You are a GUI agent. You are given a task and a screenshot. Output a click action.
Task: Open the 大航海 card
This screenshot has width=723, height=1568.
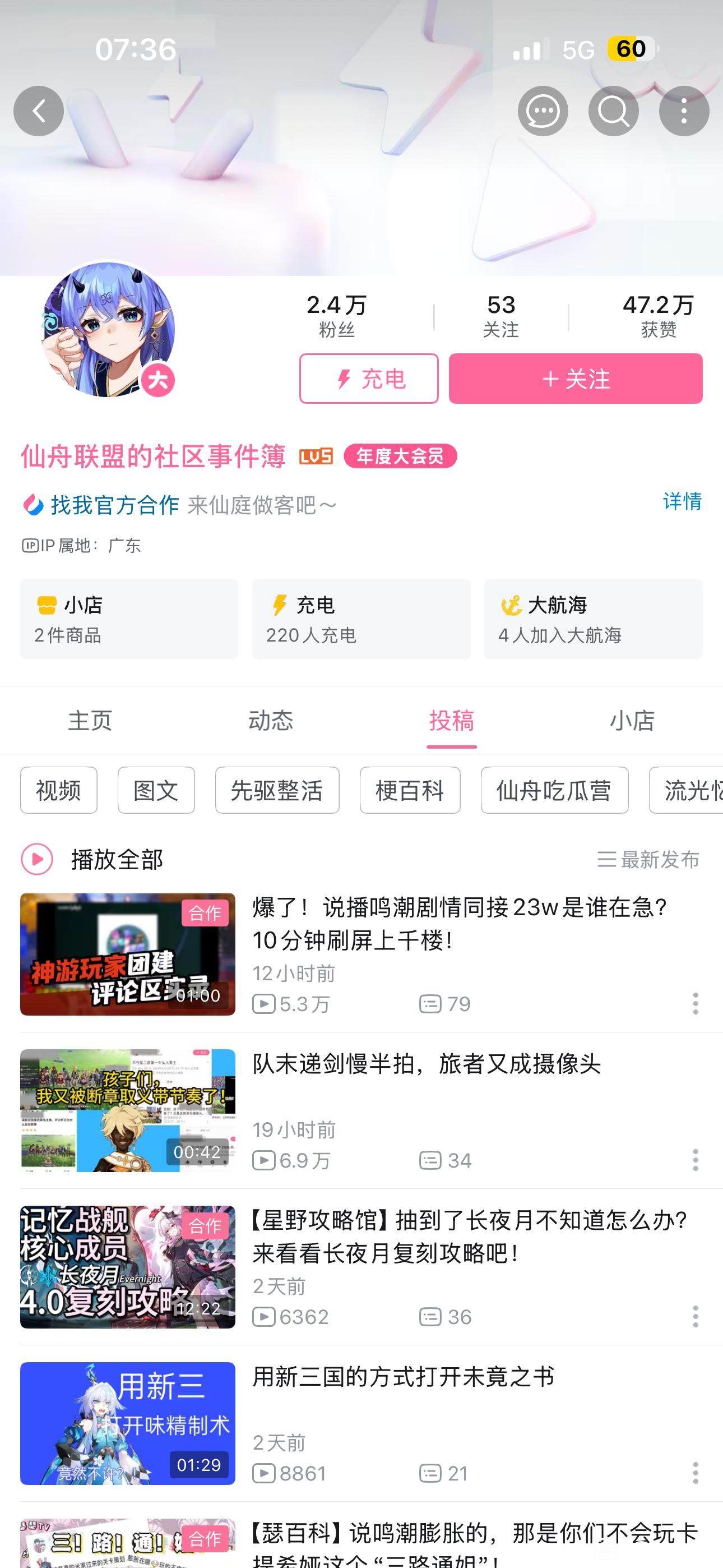coord(594,619)
